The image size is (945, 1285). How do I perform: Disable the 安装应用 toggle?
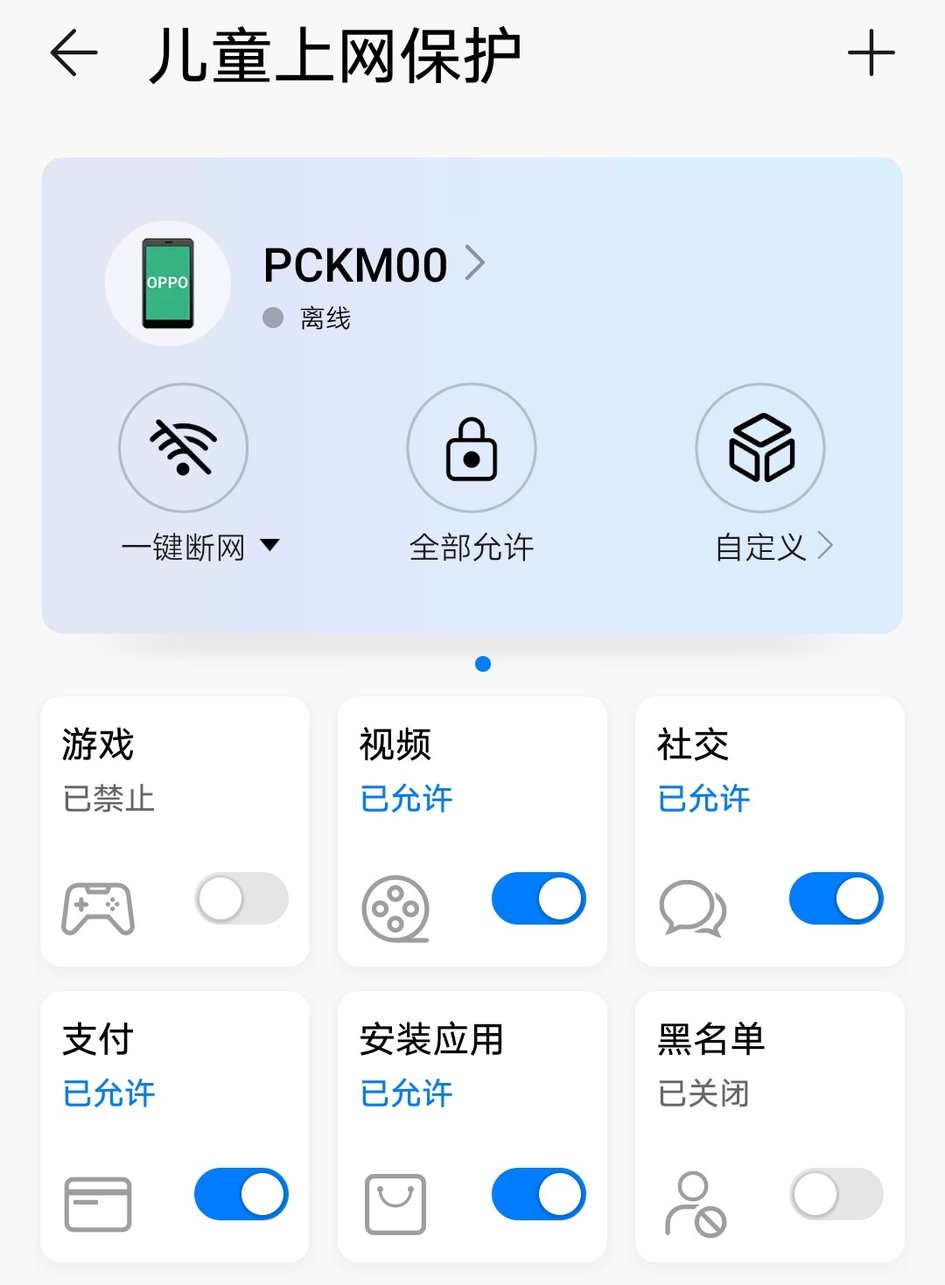click(537, 1195)
